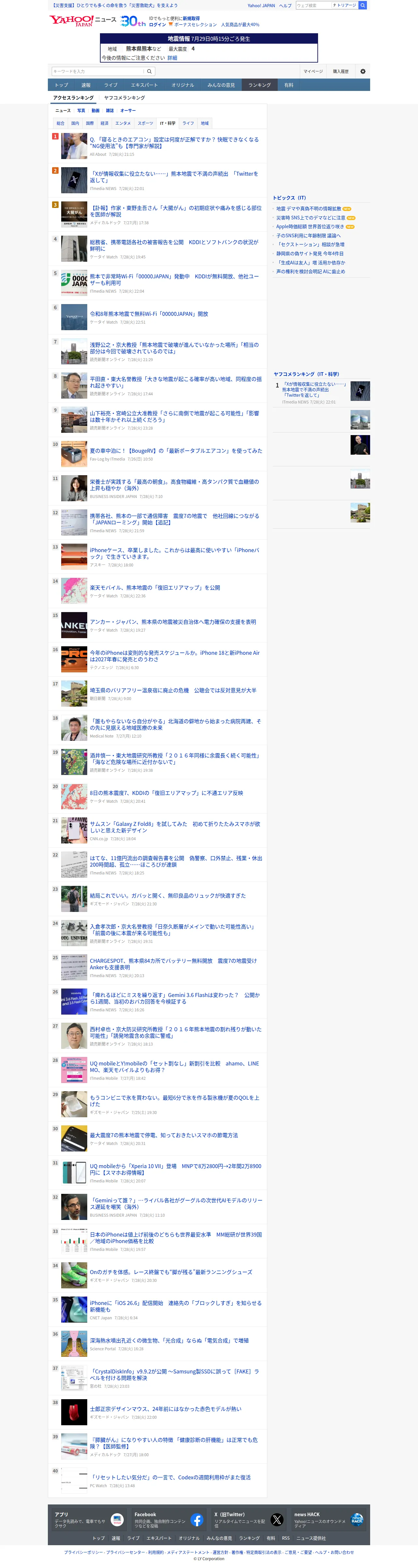Open the エキスパート tab
This screenshot has width=418, height=1568.
[x=144, y=85]
